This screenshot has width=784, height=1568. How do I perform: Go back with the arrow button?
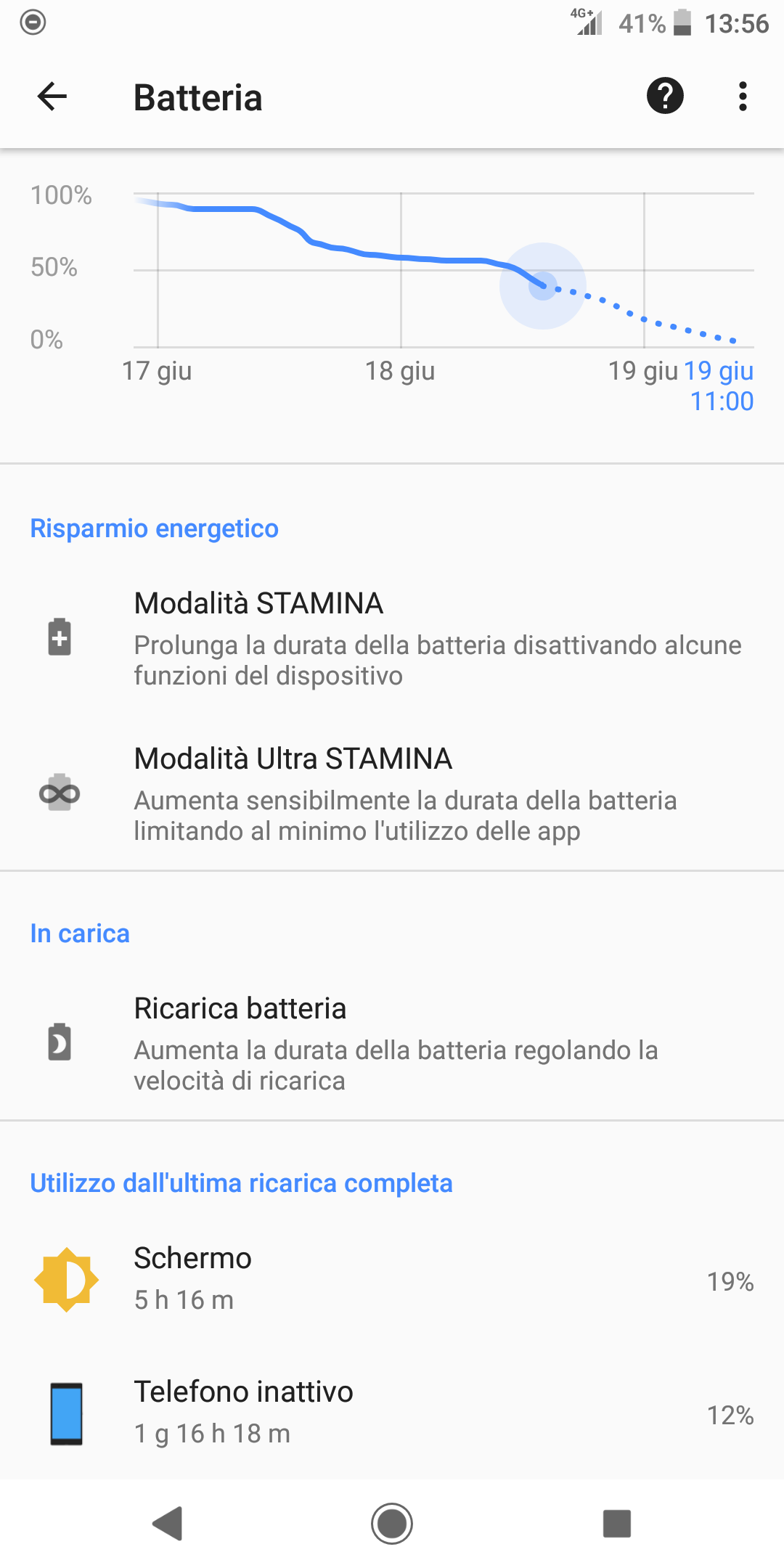[x=52, y=96]
